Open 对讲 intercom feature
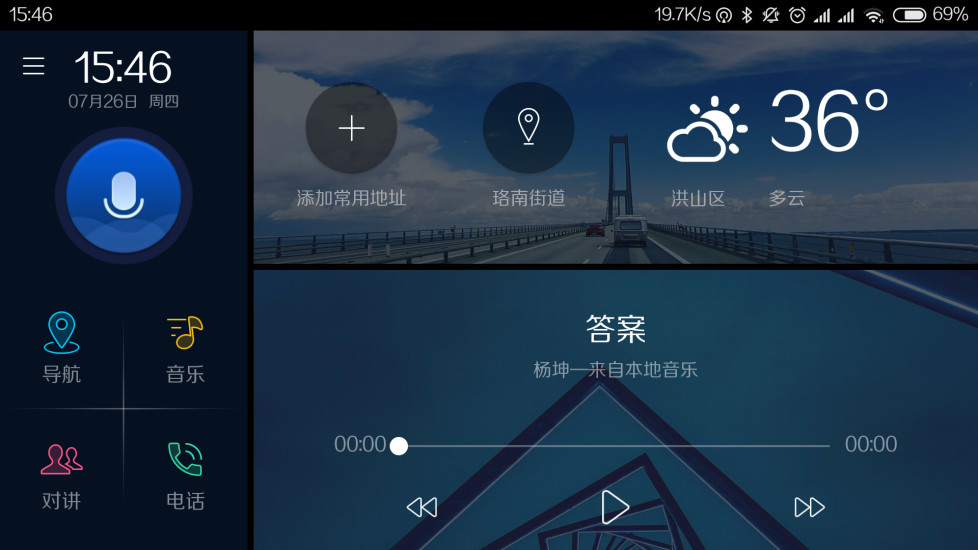The width and height of the screenshot is (978, 550). [x=62, y=474]
